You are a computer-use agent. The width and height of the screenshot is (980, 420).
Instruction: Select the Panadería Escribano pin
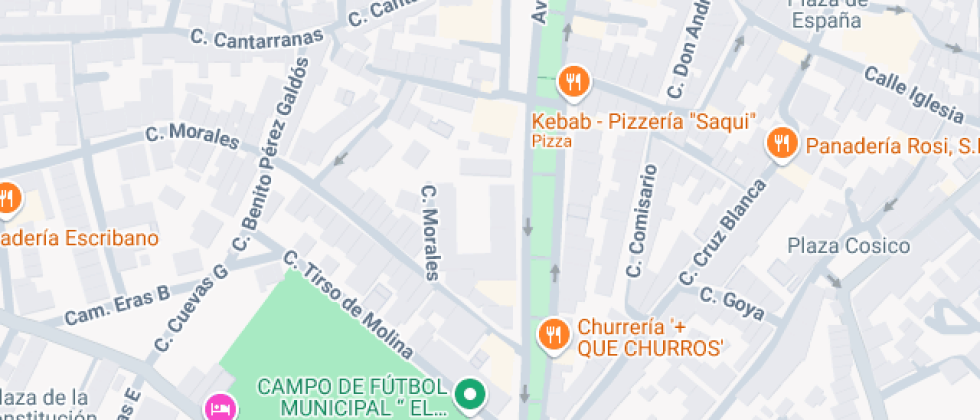coord(8,198)
